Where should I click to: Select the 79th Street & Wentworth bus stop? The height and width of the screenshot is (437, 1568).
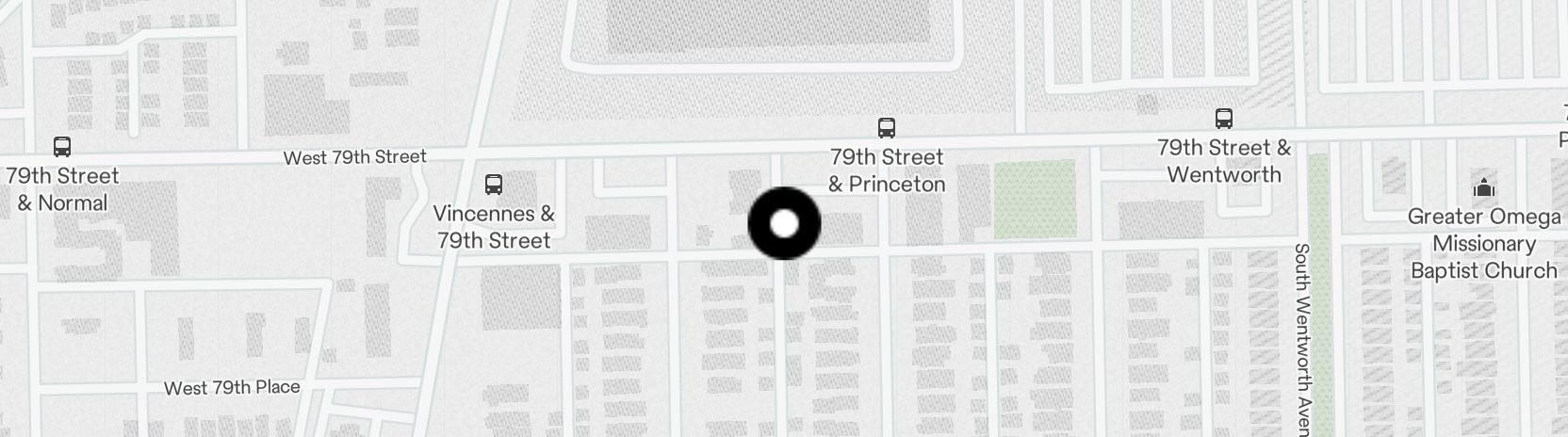point(1223,119)
